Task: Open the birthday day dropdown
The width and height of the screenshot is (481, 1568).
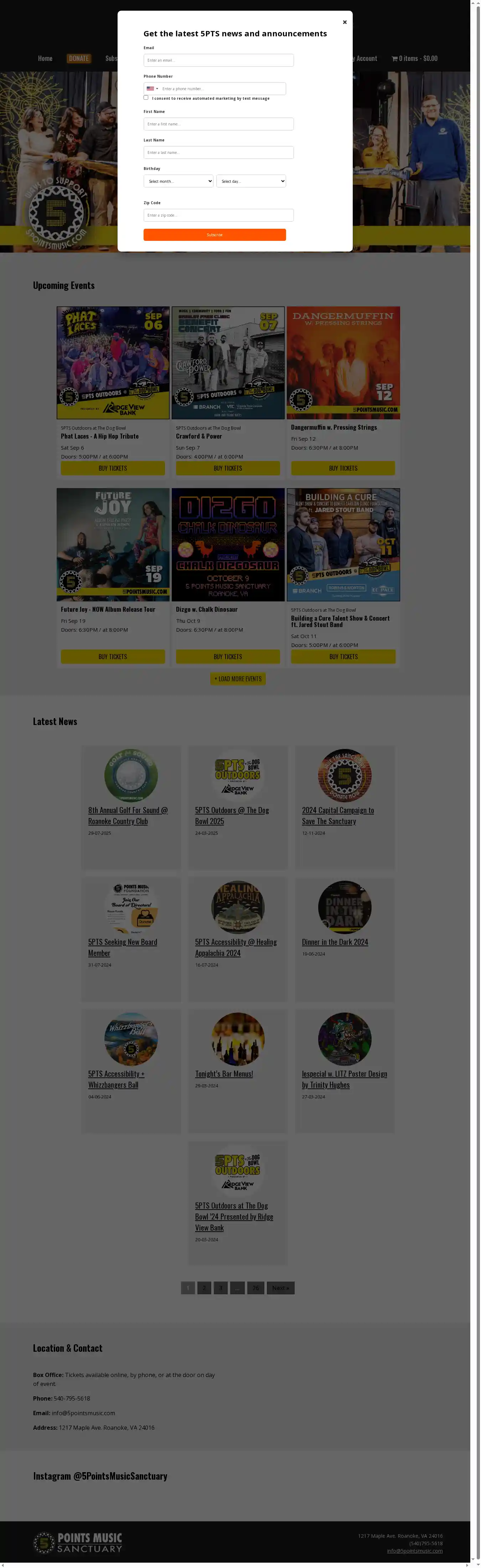Action: [251, 181]
